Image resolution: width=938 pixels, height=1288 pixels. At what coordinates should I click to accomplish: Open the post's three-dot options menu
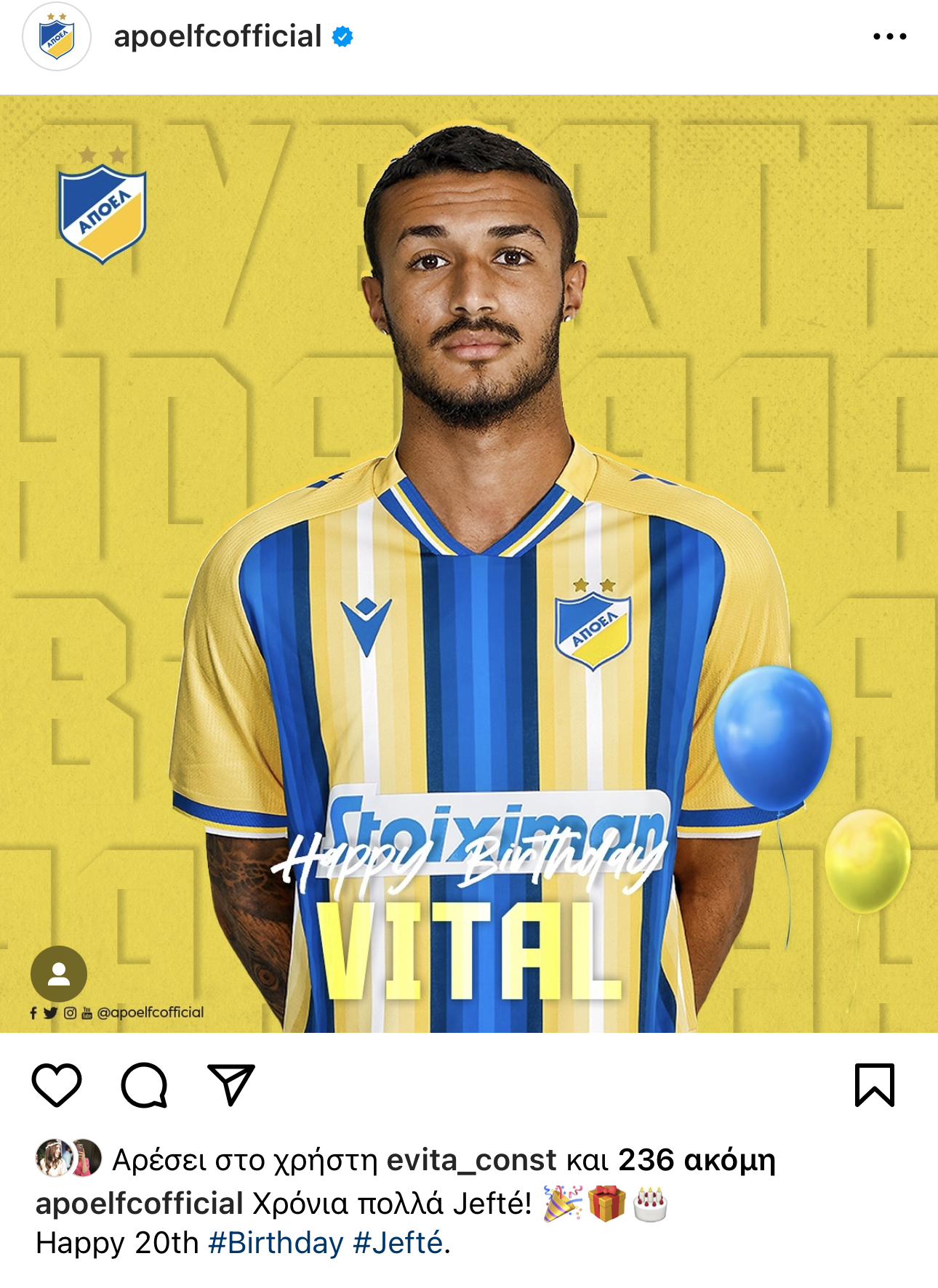tap(889, 36)
